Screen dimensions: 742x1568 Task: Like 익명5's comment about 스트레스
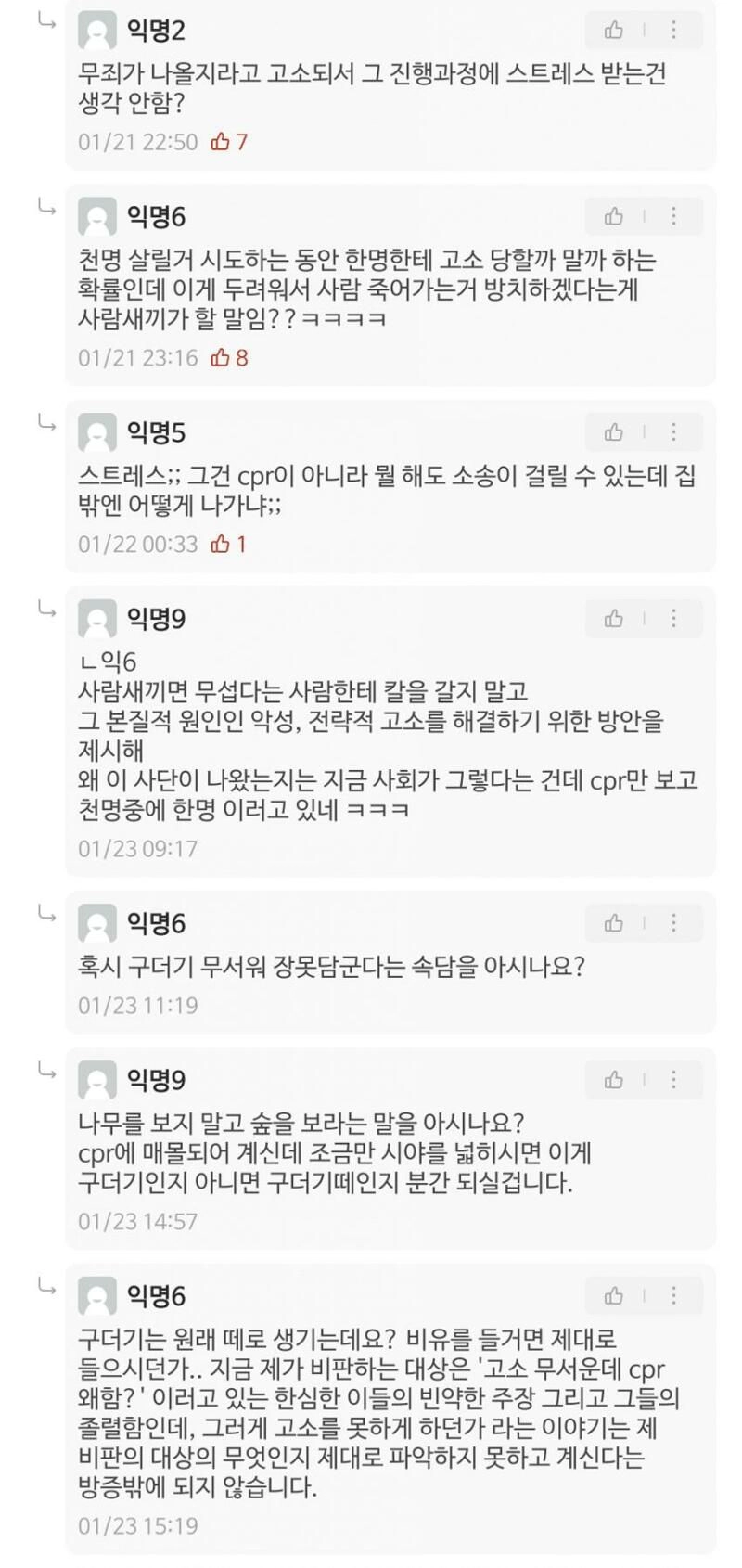point(614,433)
